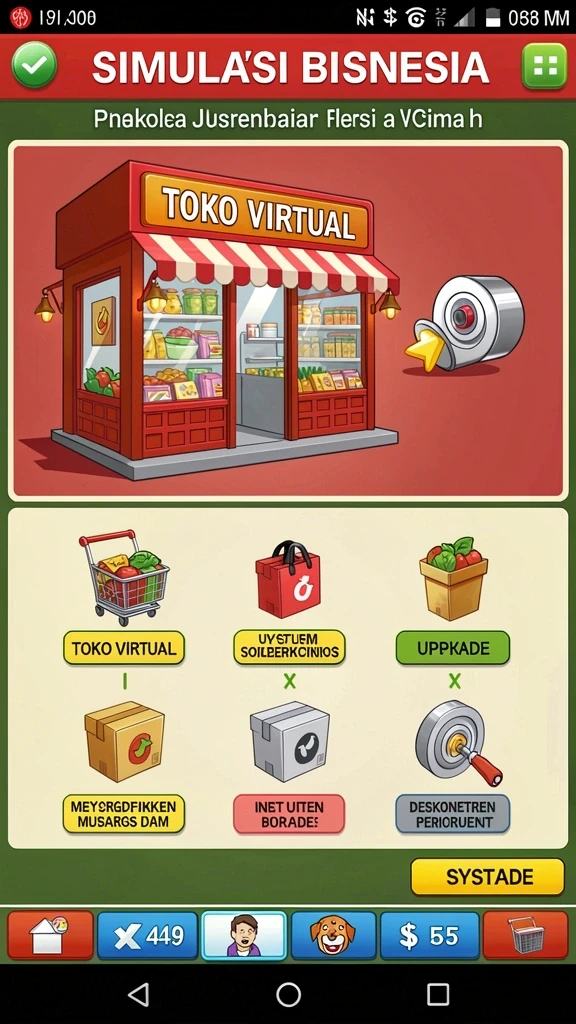The image size is (576, 1024).
Task: Tap the system home circle button
Action: [x=288, y=995]
